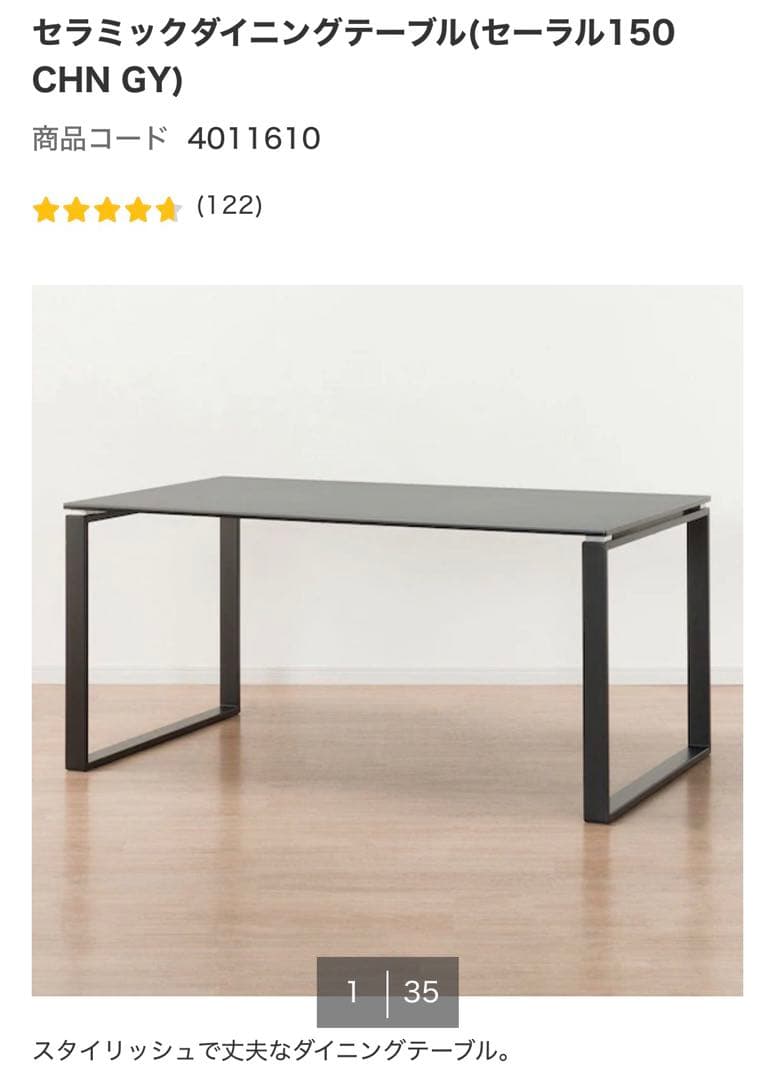
Task: Click the number 35 in the image counter
Action: [422, 993]
